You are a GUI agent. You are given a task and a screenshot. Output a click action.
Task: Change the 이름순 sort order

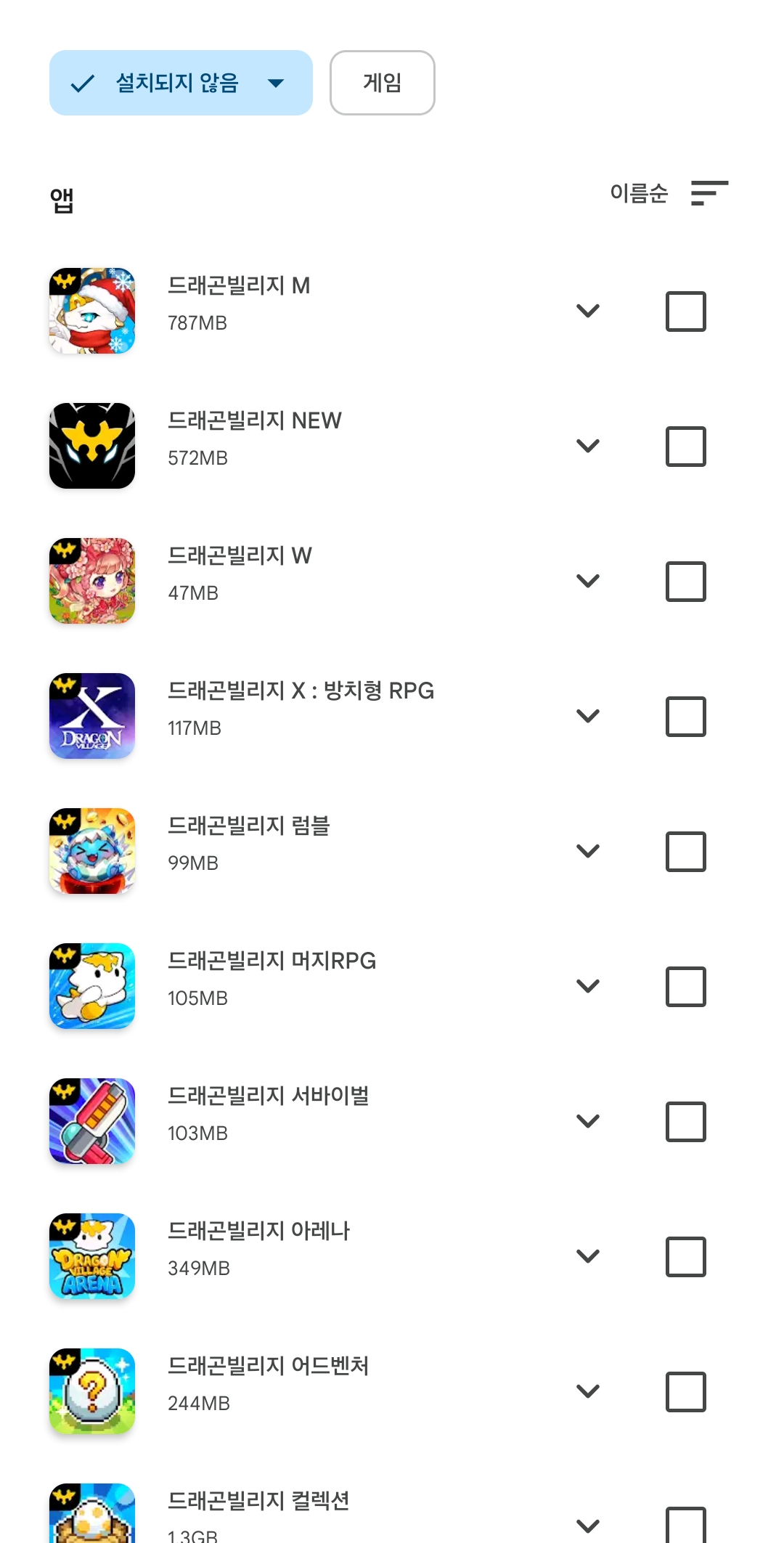click(x=669, y=193)
